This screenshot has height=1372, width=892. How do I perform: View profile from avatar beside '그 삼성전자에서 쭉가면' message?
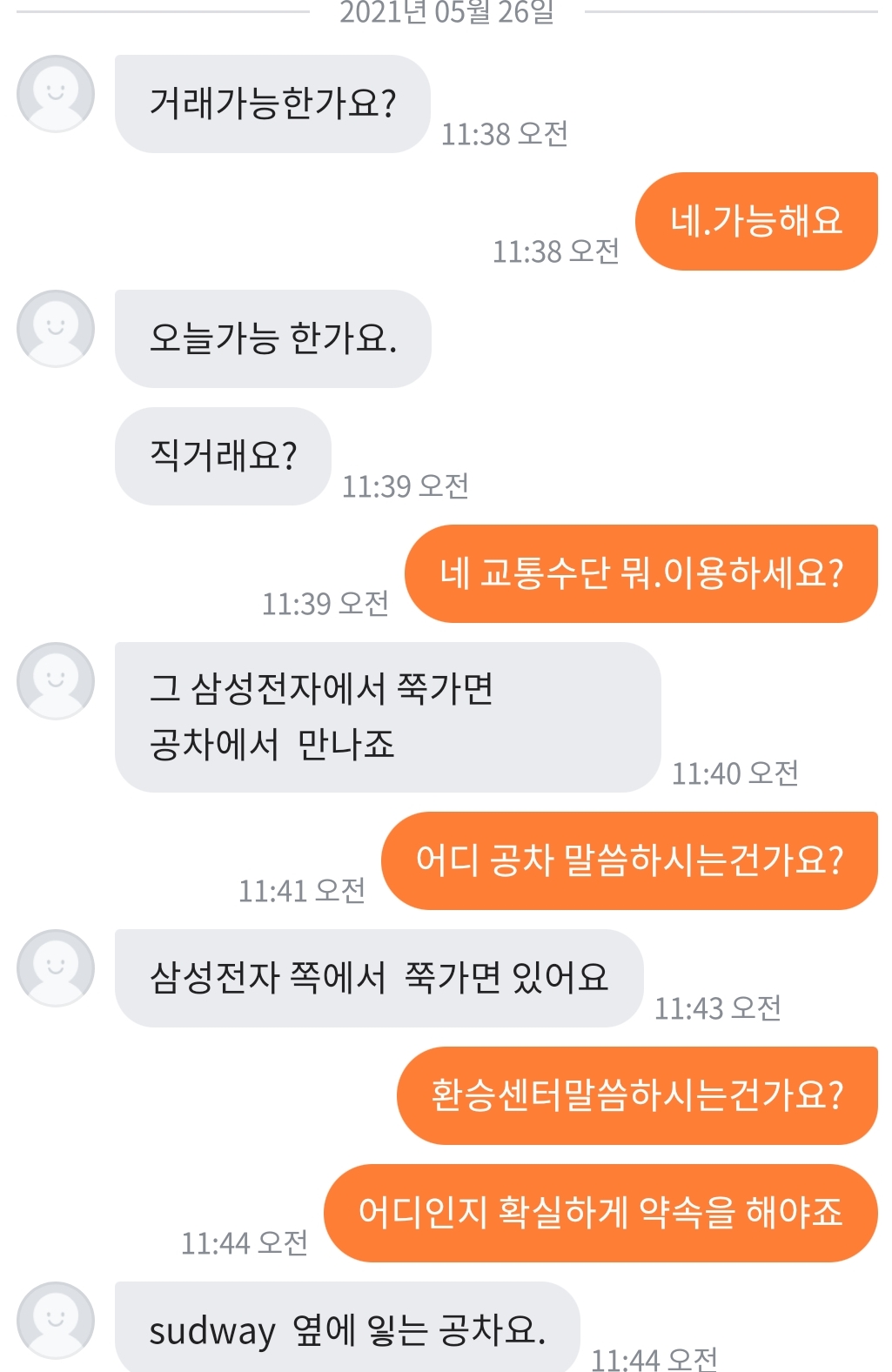[x=56, y=681]
